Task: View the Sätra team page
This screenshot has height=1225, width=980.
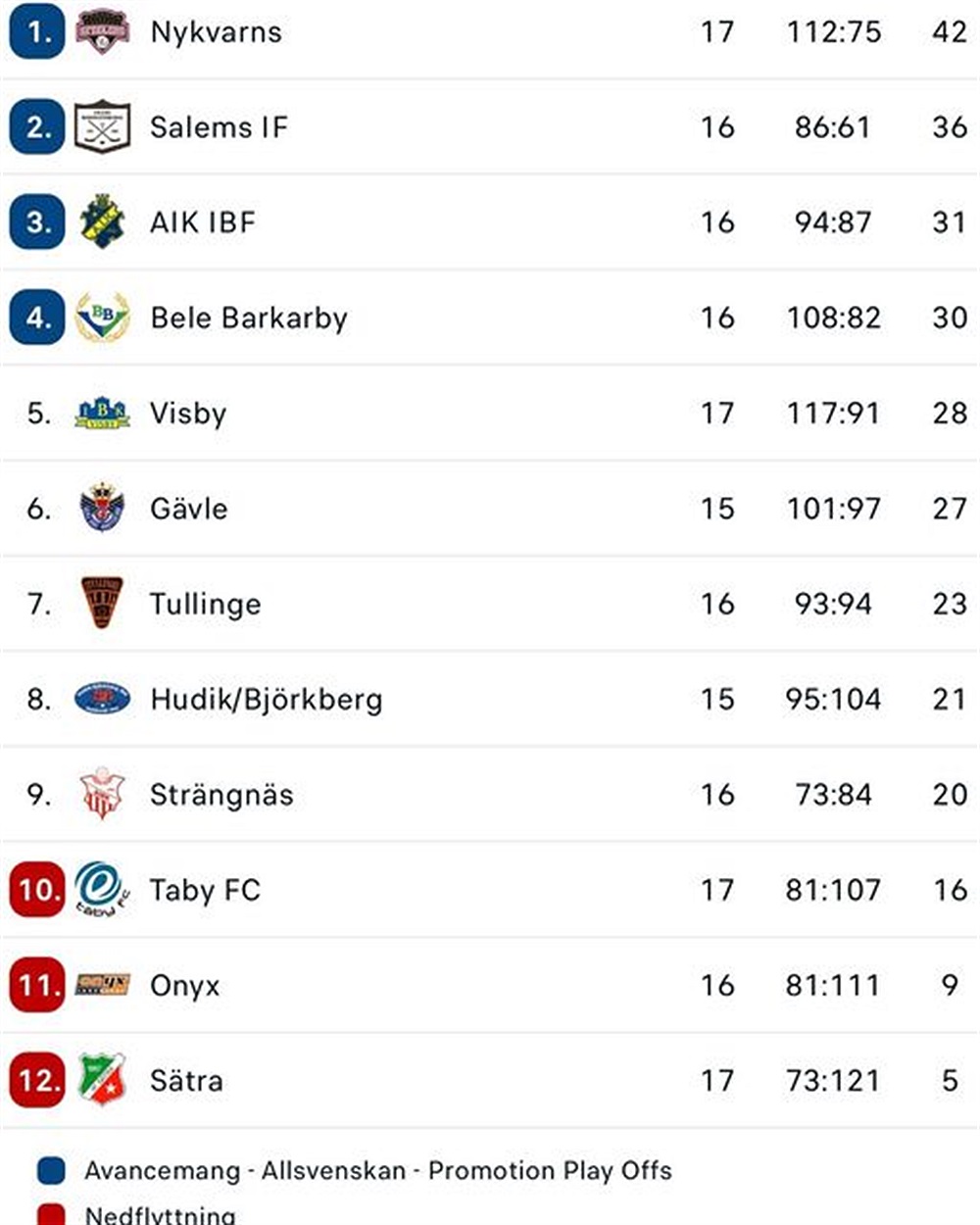Action: (186, 1081)
